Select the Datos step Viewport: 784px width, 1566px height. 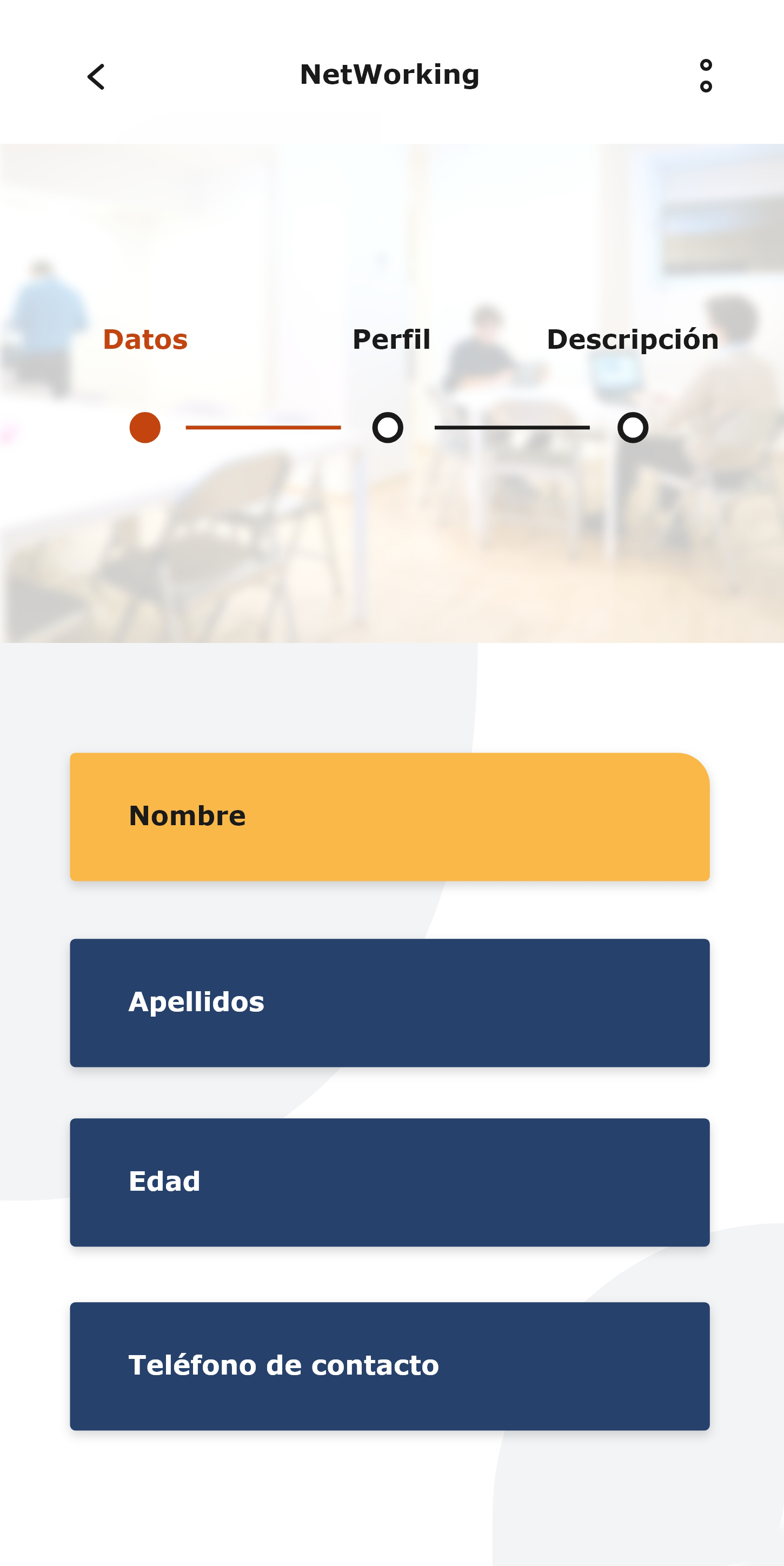tap(145, 340)
